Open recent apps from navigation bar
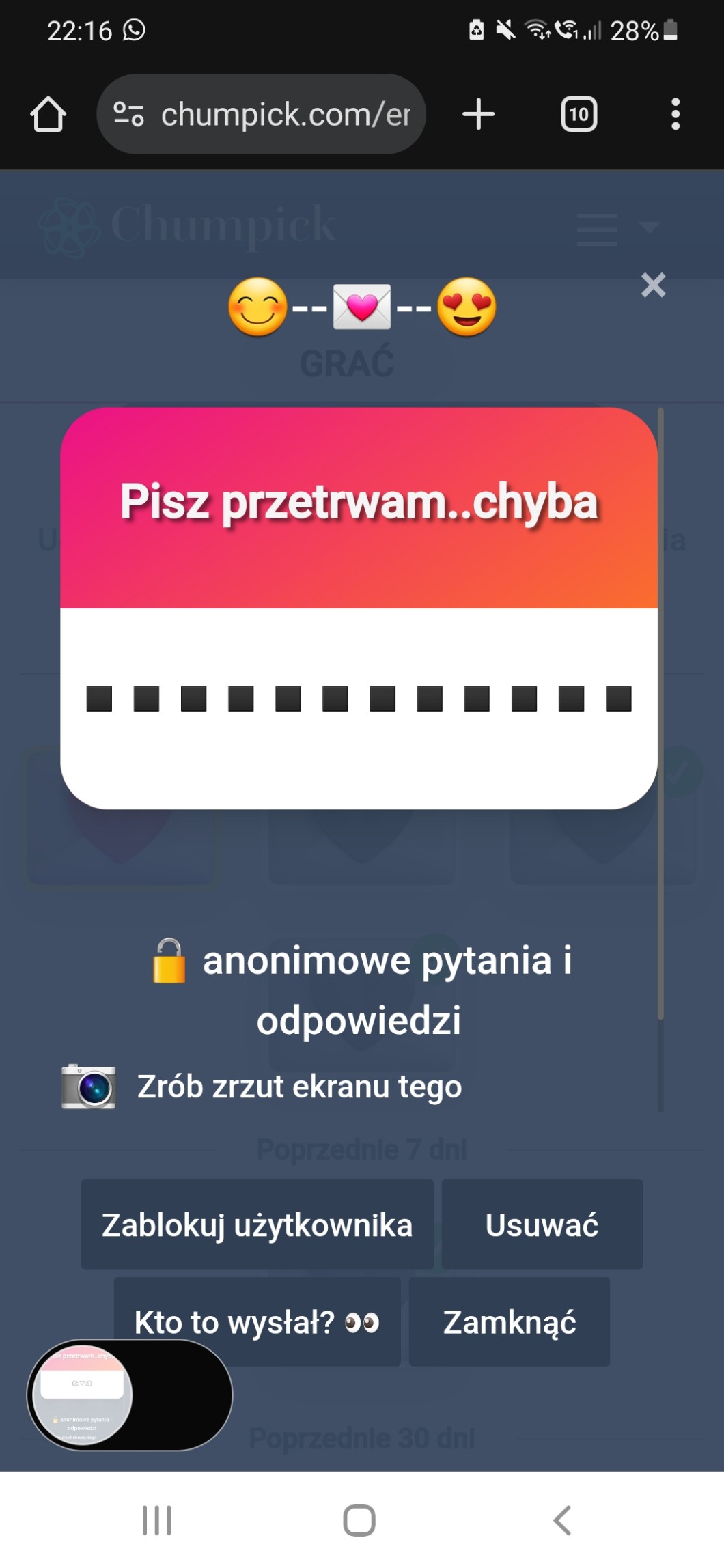 click(x=156, y=1520)
